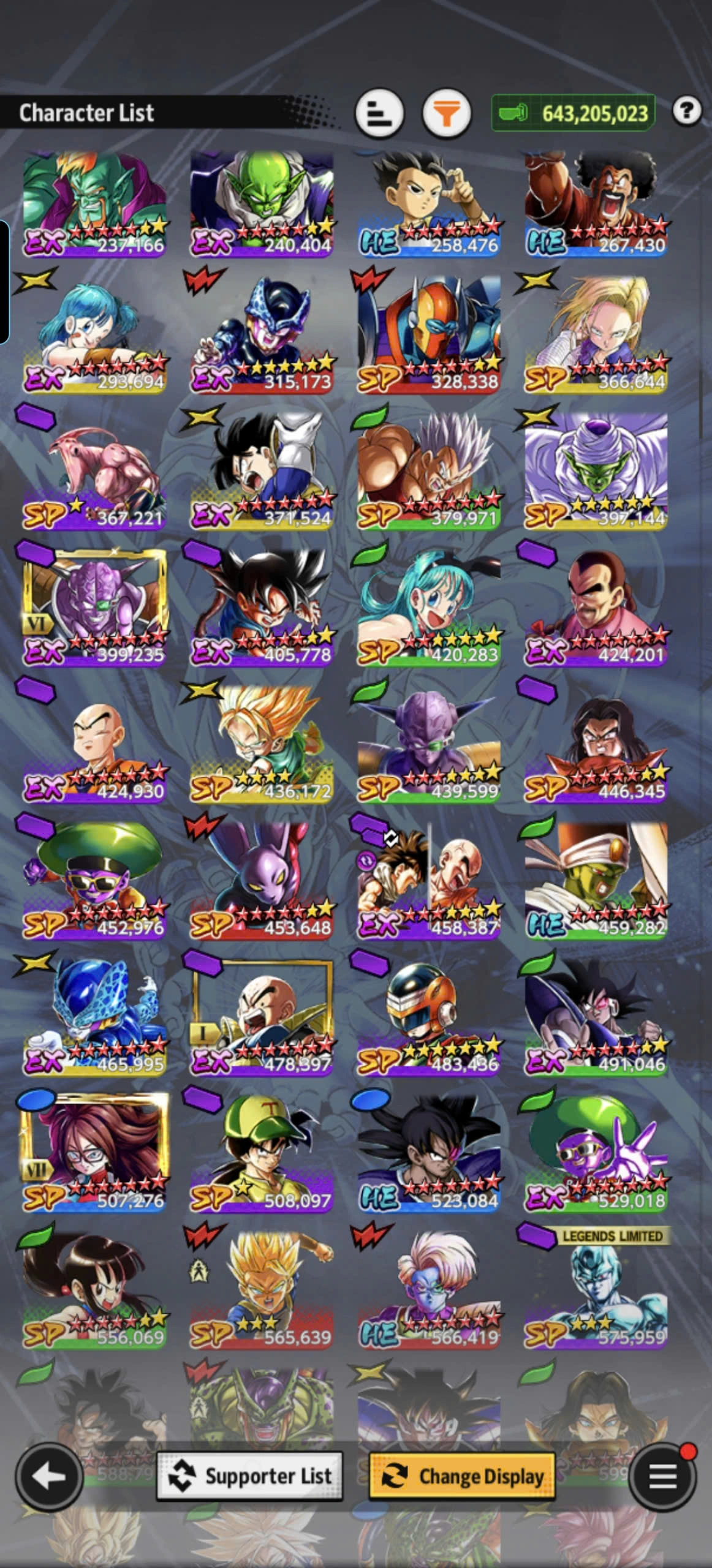
Task: Open the character card showing 420,283
Action: pyautogui.click(x=429, y=608)
